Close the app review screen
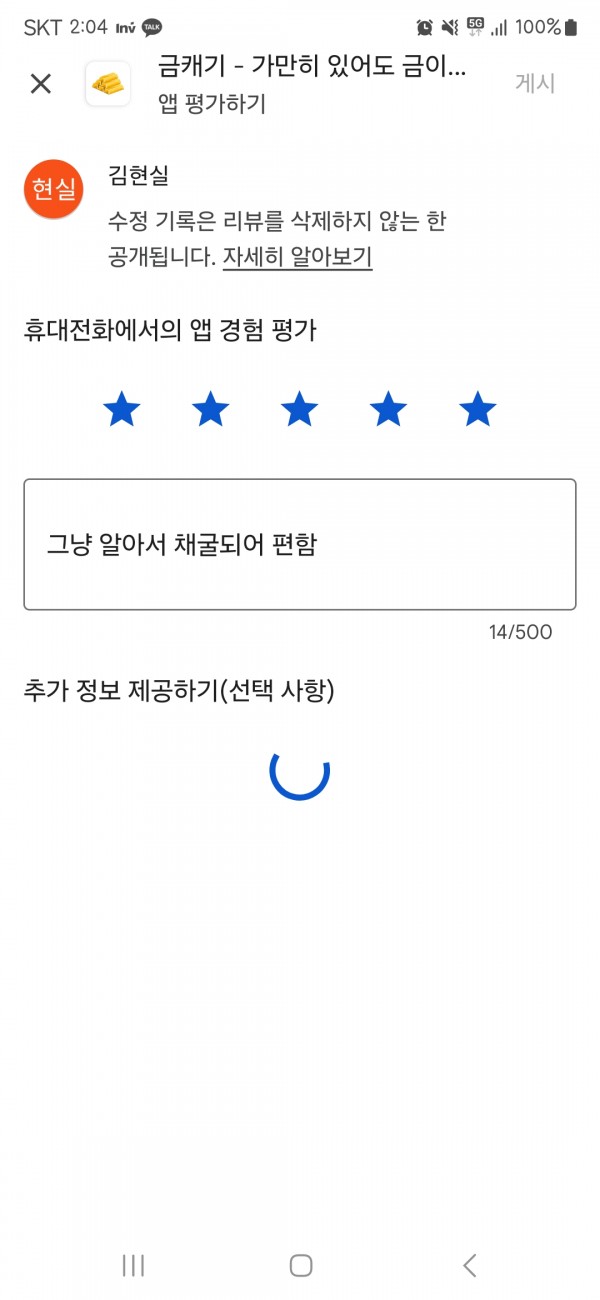 [x=40, y=84]
